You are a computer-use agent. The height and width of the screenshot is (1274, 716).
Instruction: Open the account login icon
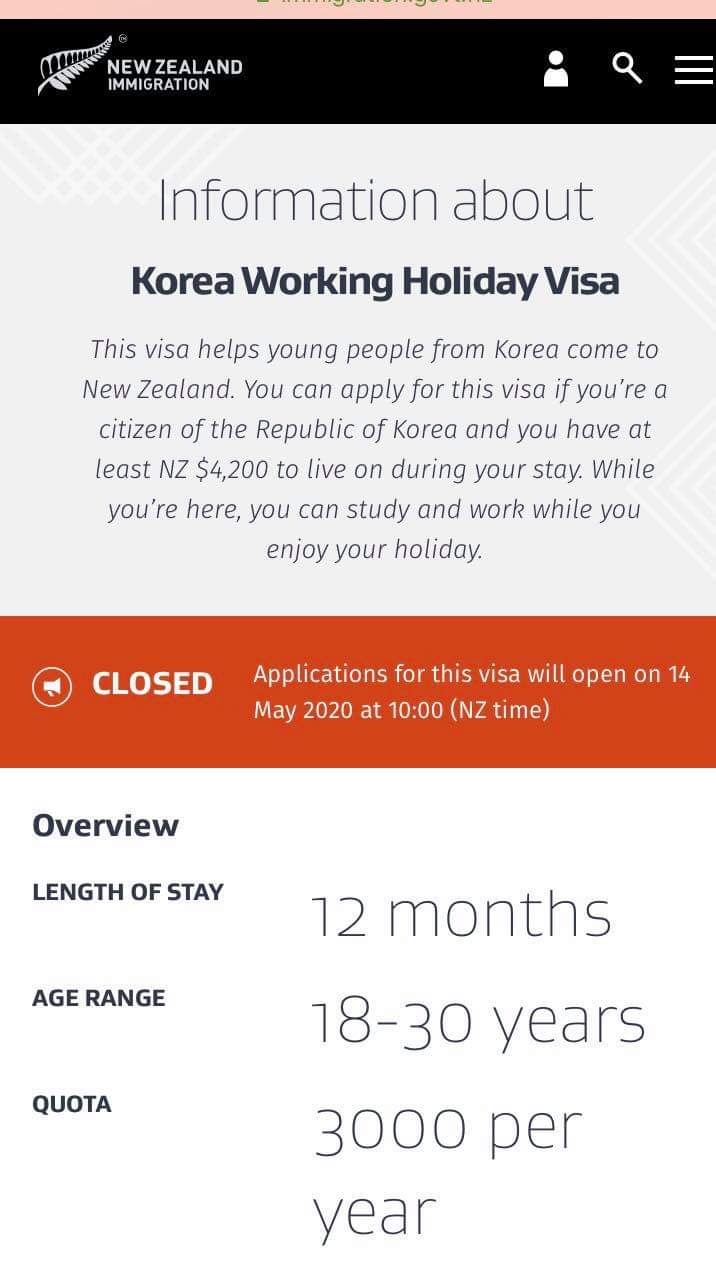click(556, 69)
